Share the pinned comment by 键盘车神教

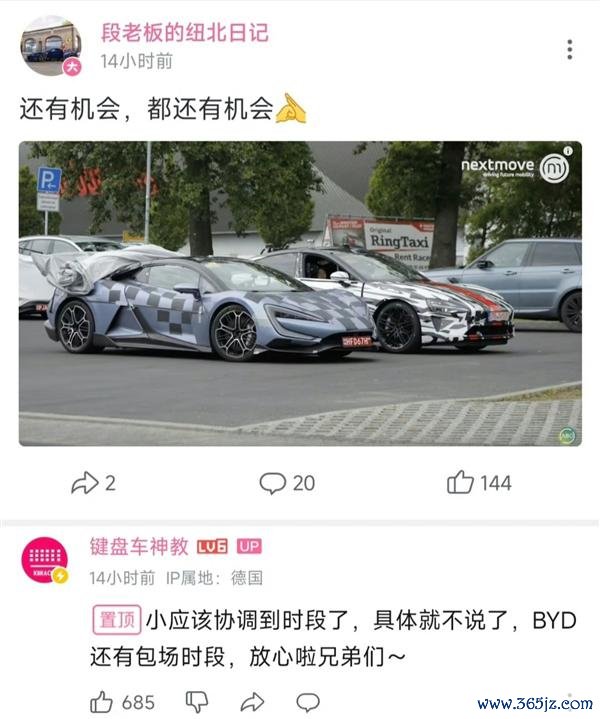(253, 702)
